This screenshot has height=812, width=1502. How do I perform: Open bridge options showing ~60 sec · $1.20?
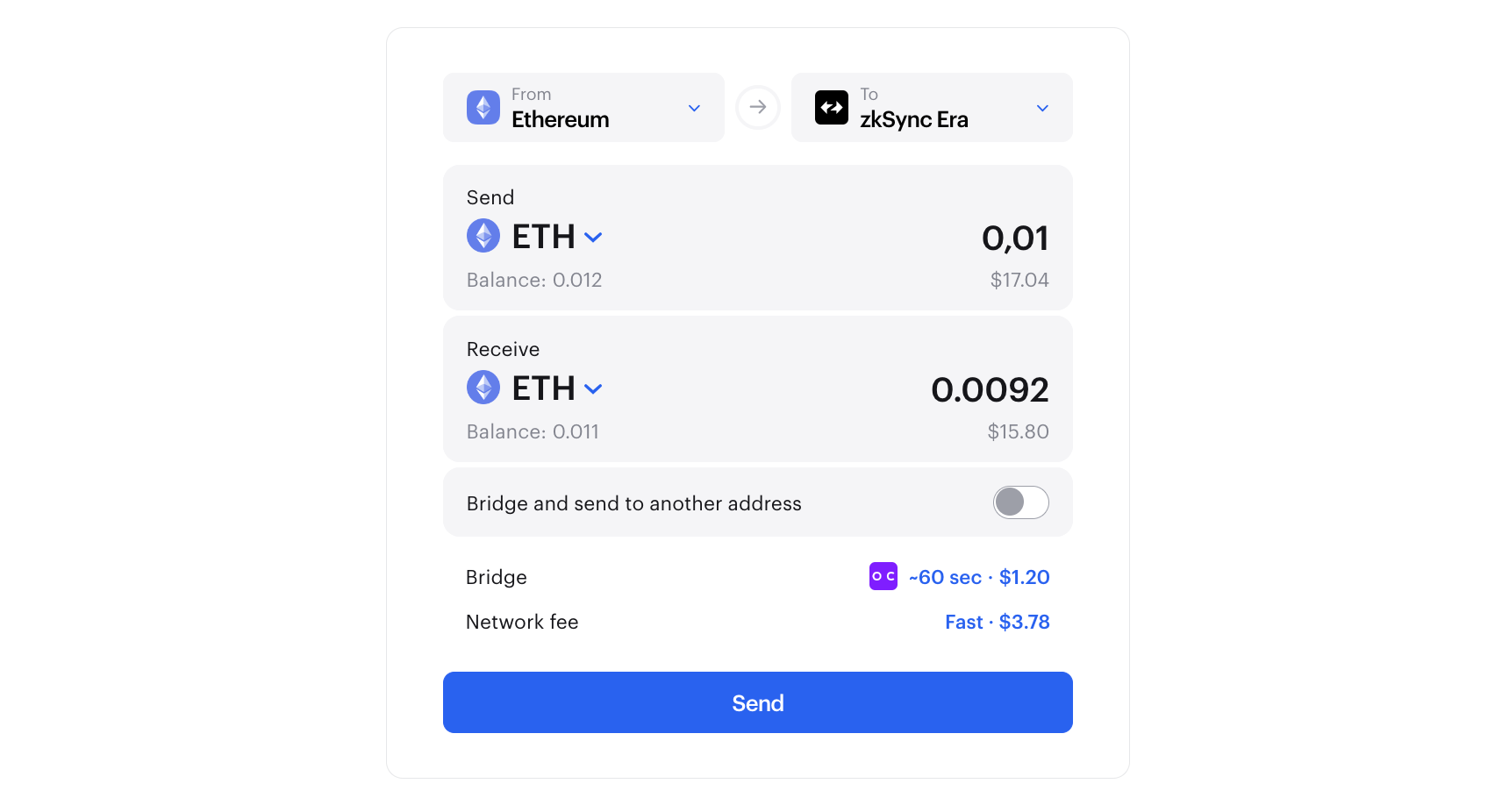tap(960, 577)
